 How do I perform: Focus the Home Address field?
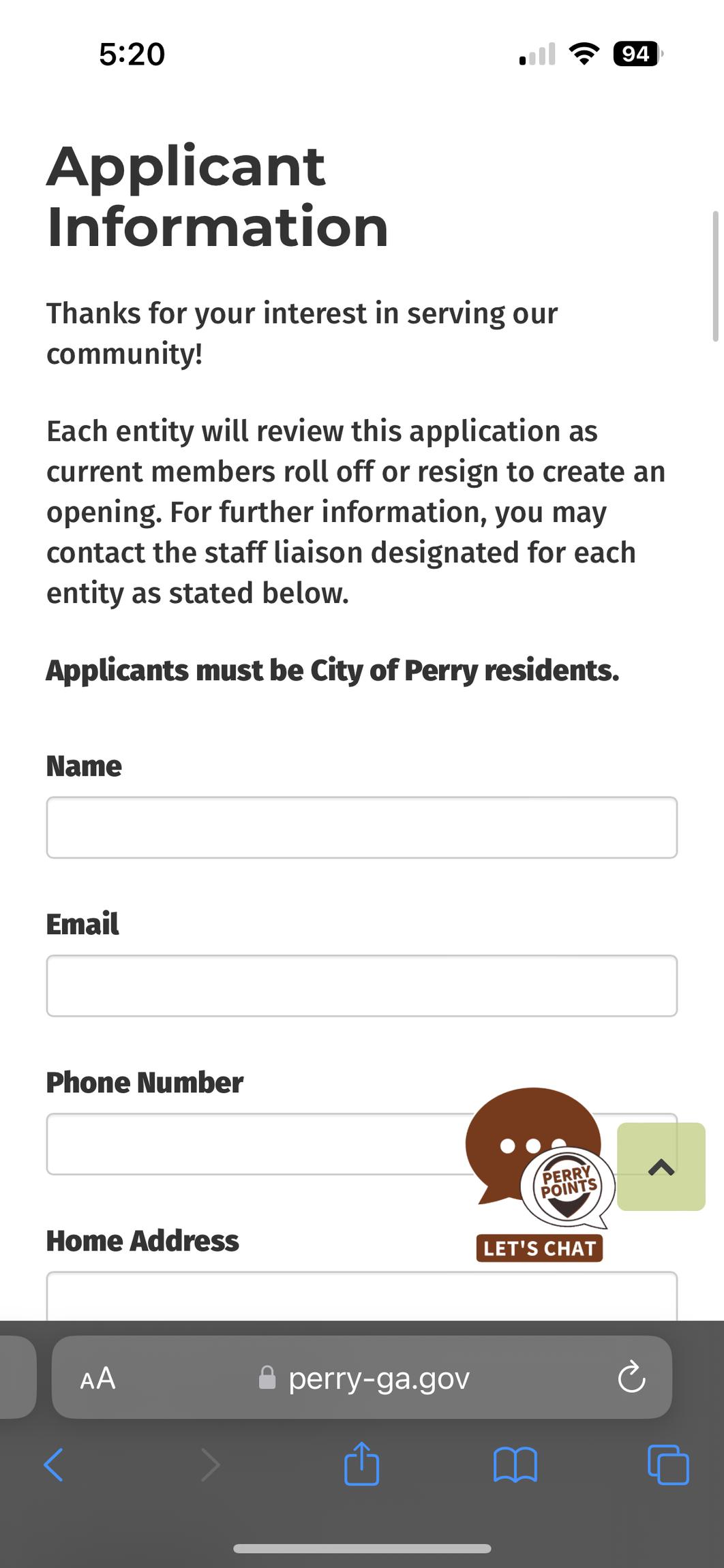pos(361,1295)
